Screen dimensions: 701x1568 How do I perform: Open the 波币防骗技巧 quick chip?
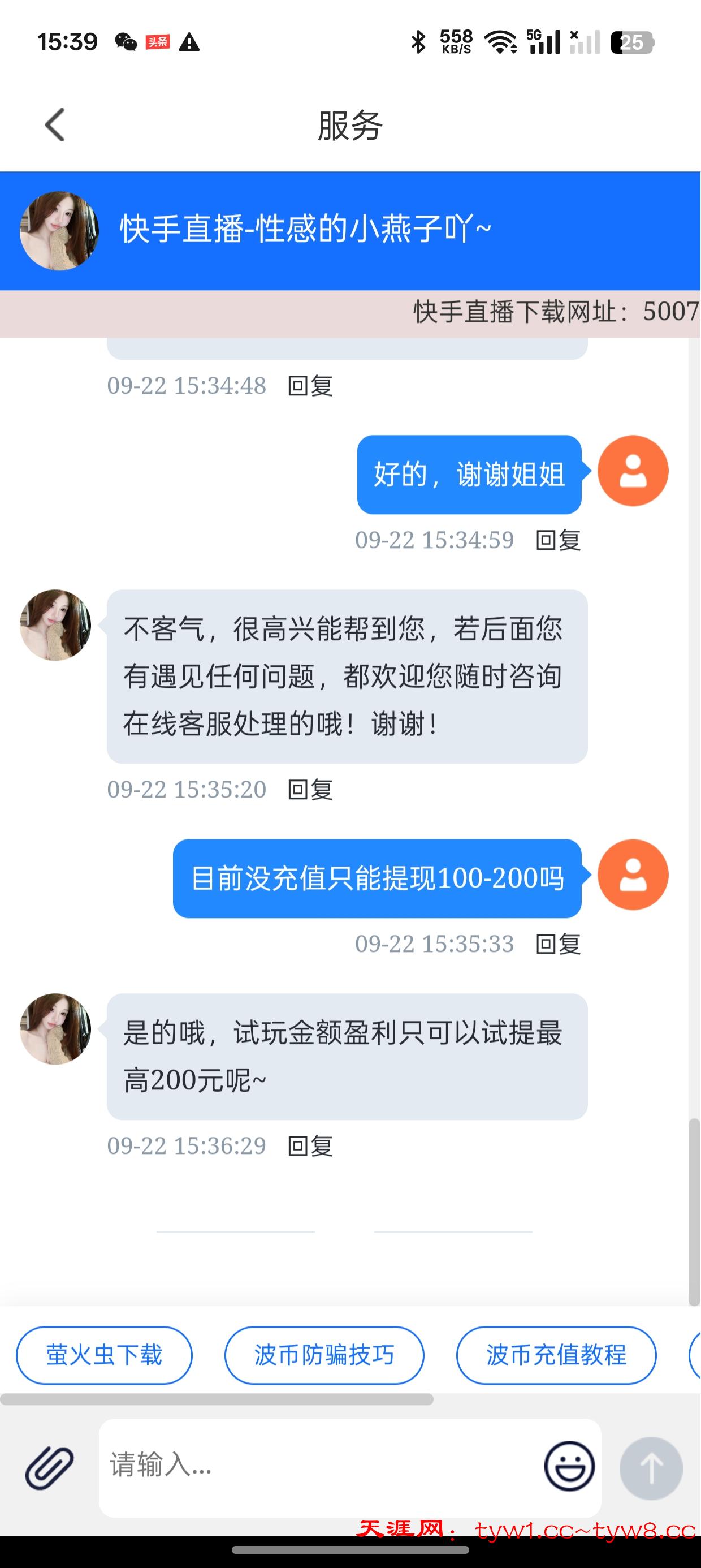(324, 1355)
